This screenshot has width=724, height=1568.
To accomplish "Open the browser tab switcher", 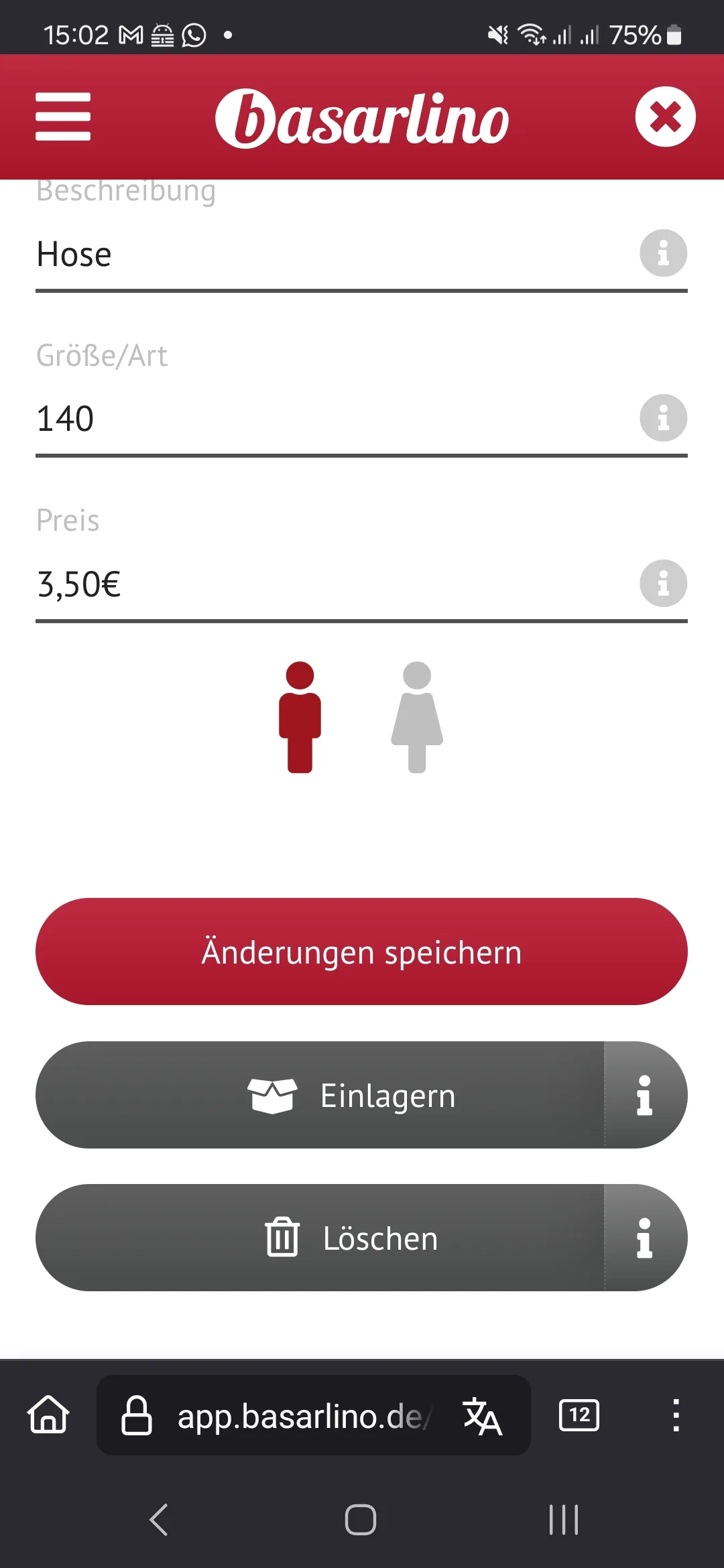I will point(579,1415).
